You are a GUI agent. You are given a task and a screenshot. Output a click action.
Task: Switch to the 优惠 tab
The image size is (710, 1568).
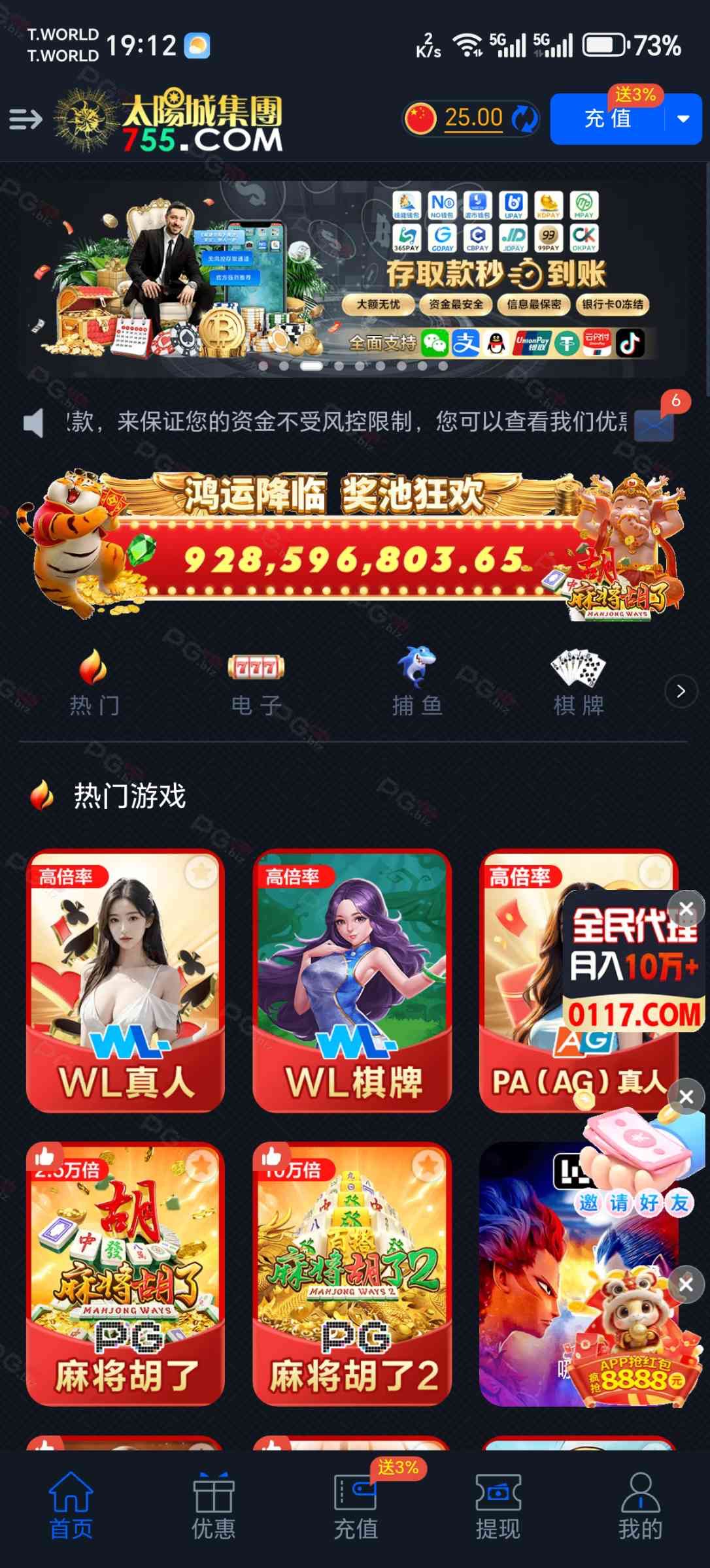pyautogui.click(x=213, y=1501)
